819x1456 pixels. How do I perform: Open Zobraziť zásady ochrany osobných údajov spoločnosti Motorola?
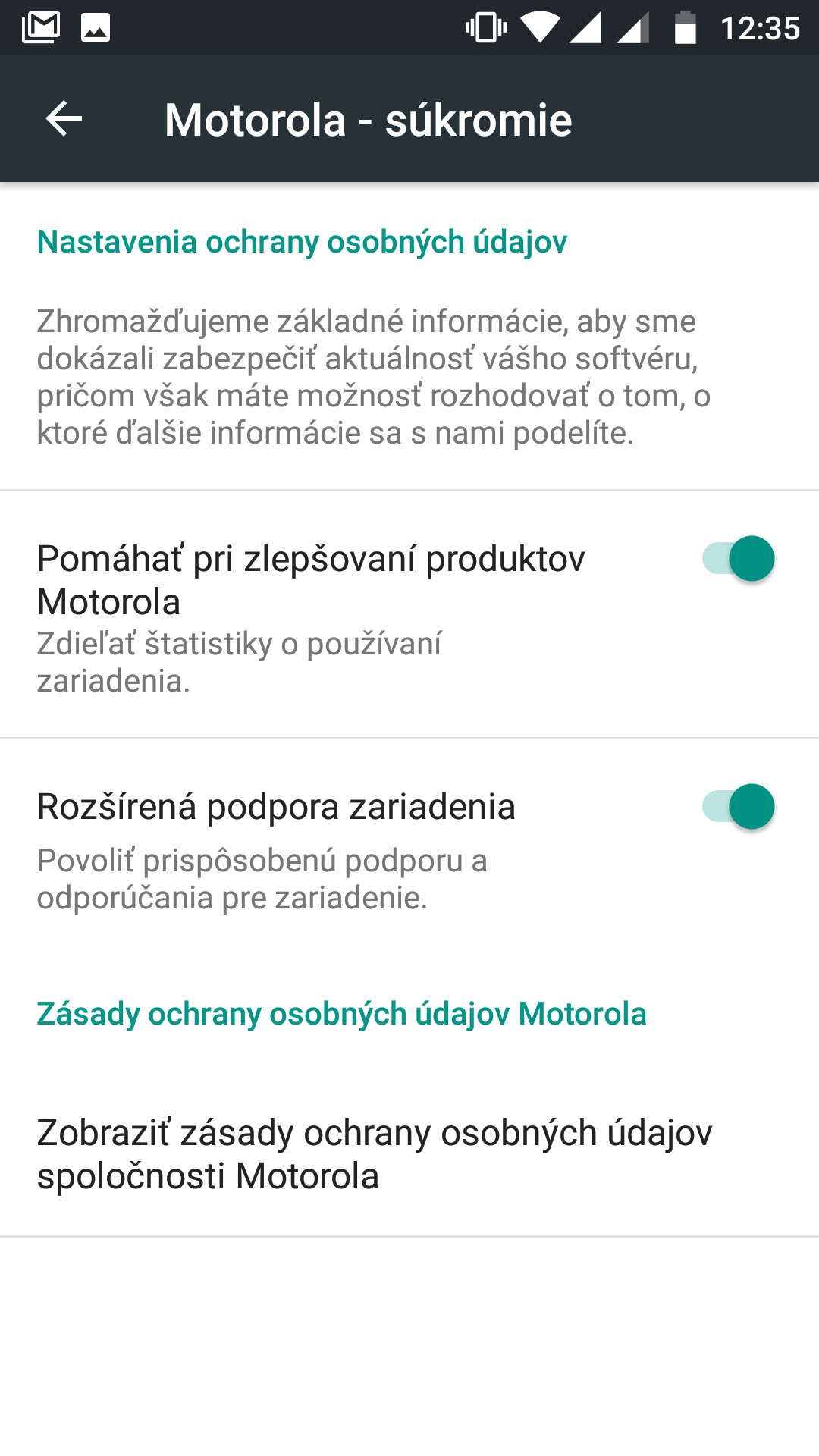[409, 1154]
